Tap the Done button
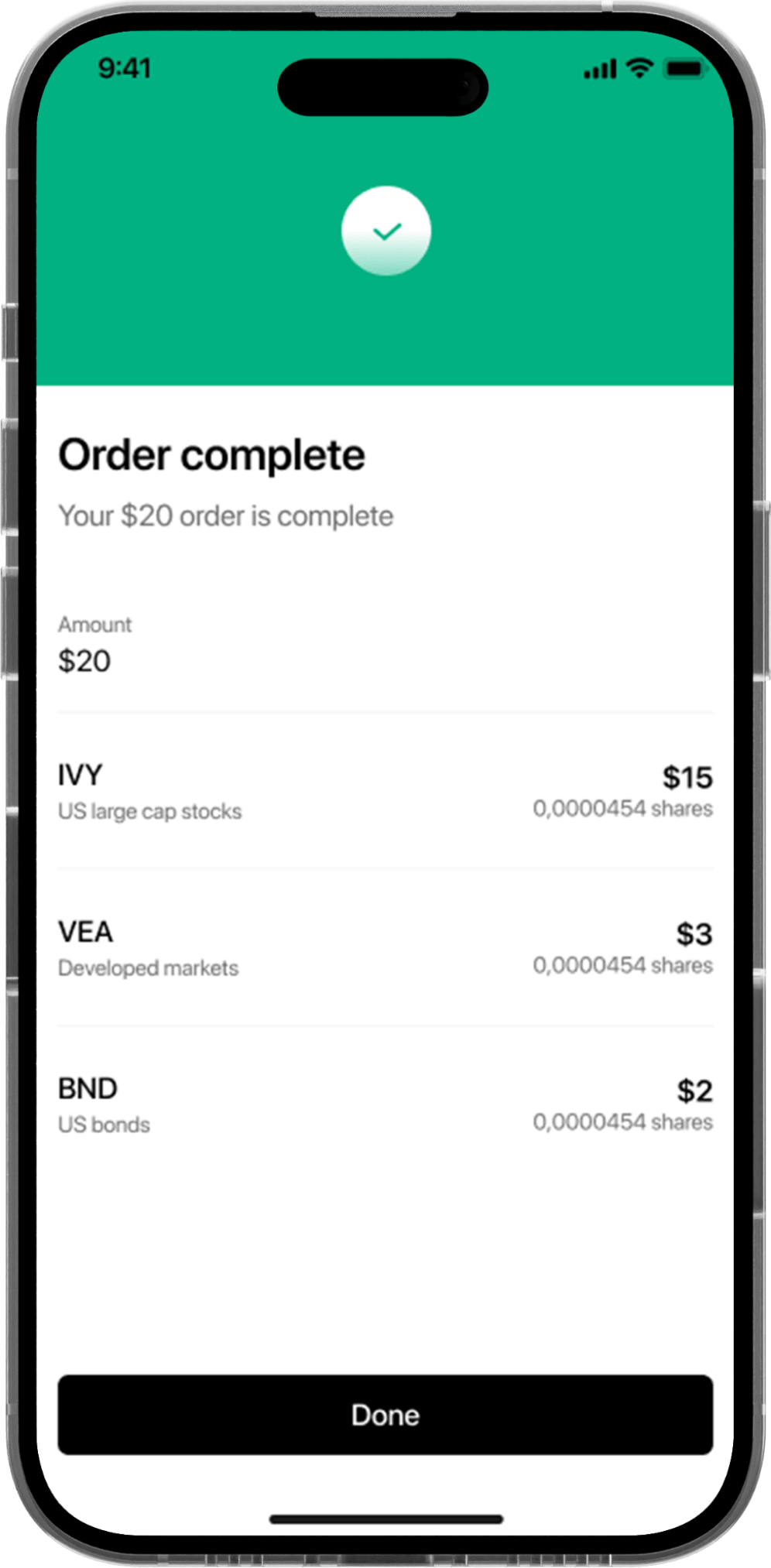 point(385,1415)
